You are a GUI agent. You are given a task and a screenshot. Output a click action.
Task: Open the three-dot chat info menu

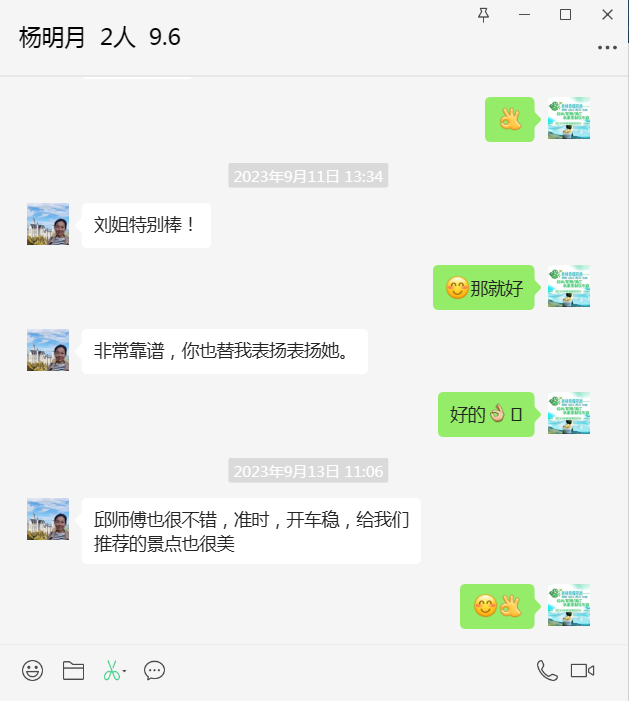[x=607, y=47]
